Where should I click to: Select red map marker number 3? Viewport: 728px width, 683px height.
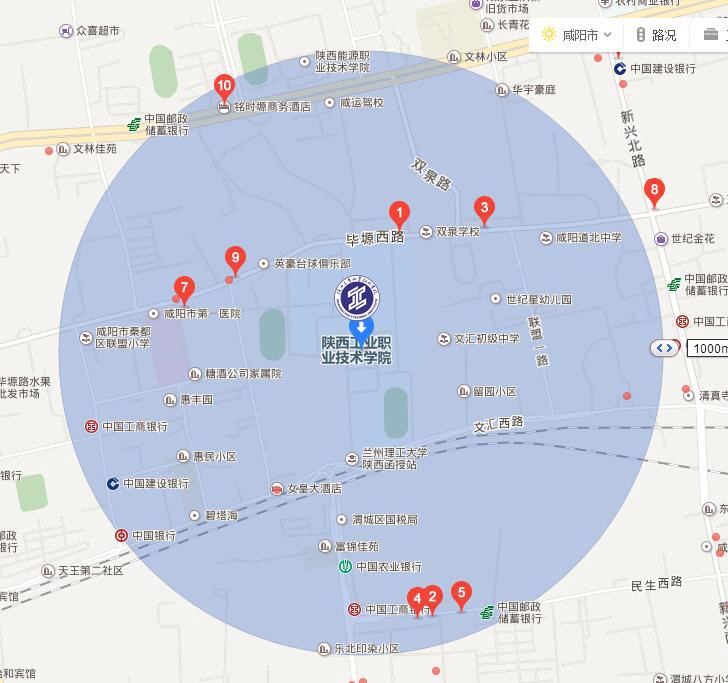coord(484,210)
